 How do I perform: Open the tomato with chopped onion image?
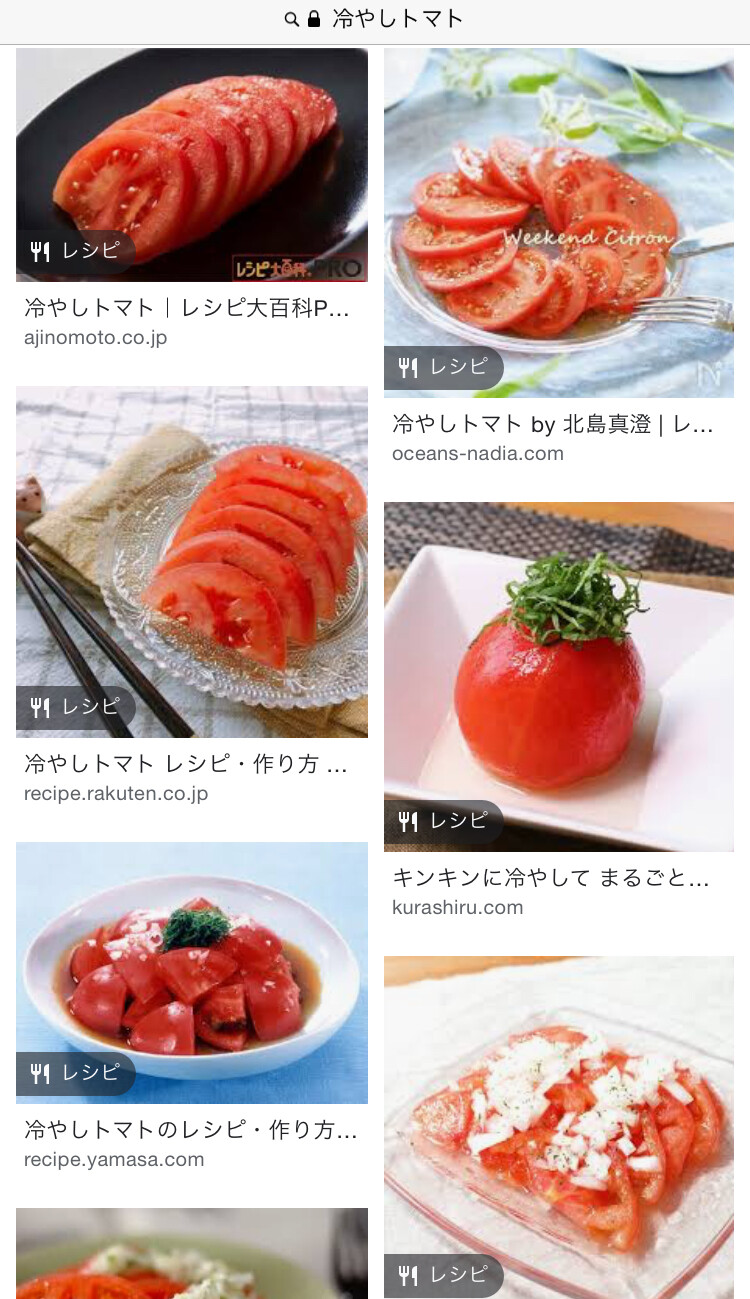click(558, 1126)
